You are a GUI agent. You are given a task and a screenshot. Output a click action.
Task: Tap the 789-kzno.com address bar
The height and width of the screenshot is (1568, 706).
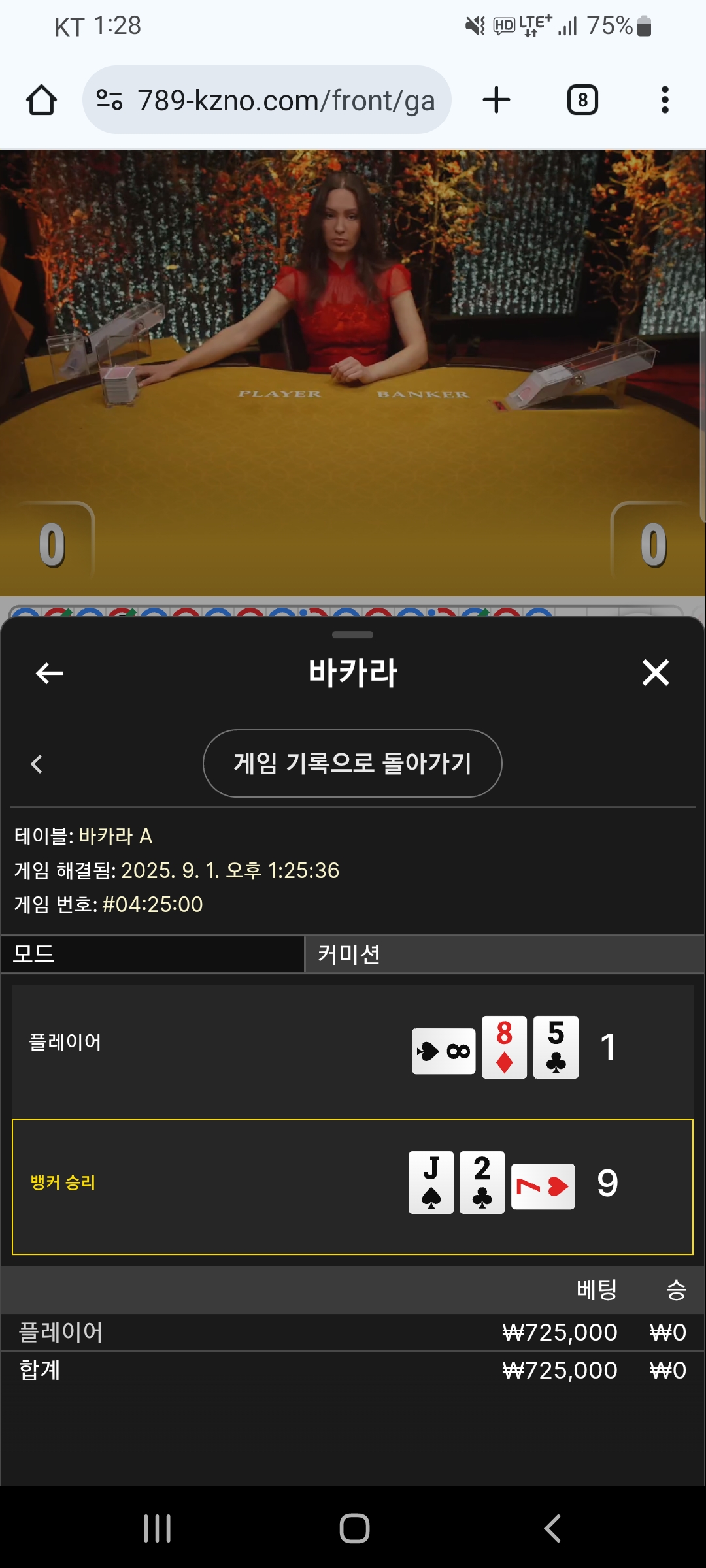(x=267, y=100)
